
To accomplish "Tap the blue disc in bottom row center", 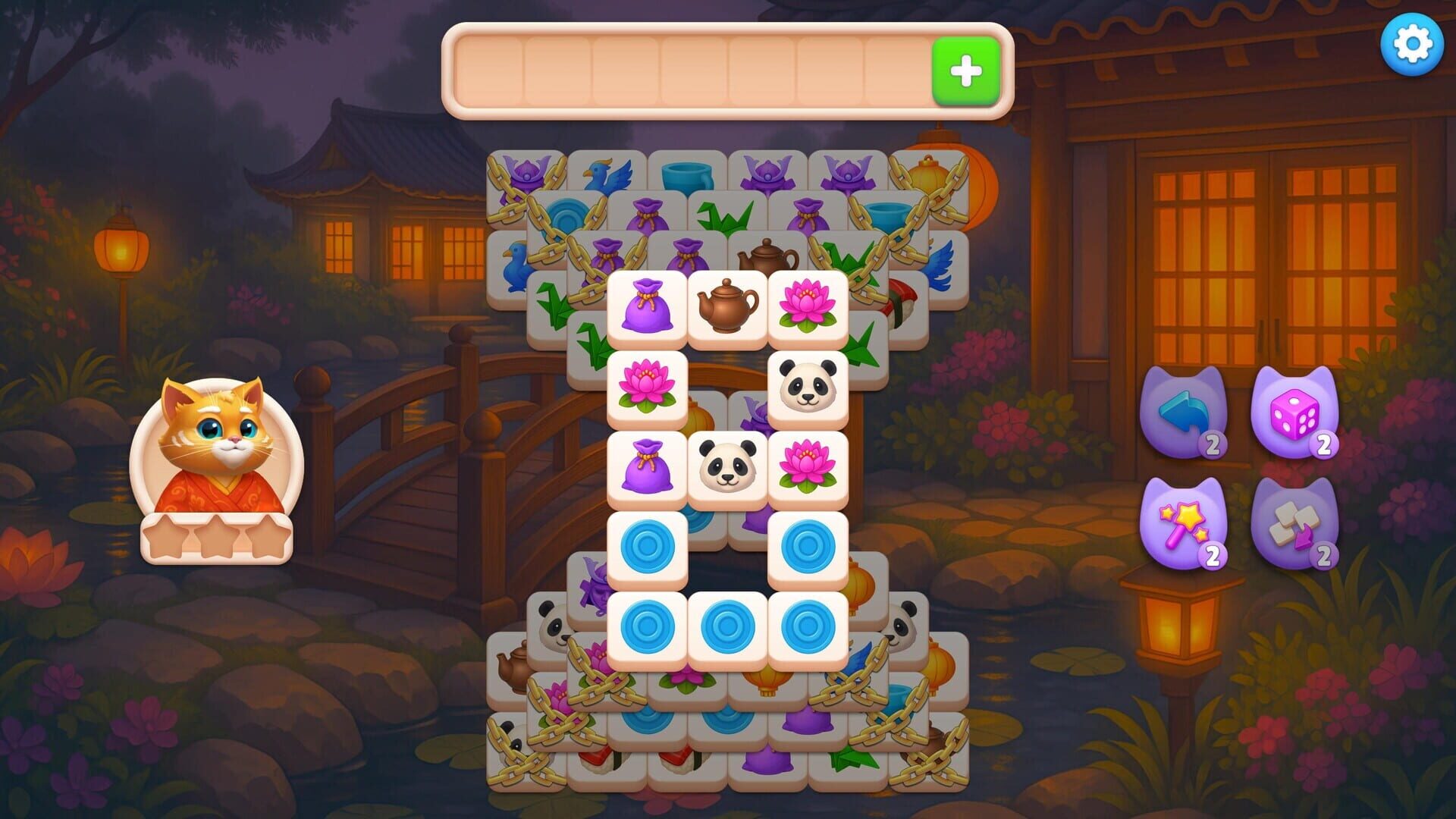I will point(727,626).
